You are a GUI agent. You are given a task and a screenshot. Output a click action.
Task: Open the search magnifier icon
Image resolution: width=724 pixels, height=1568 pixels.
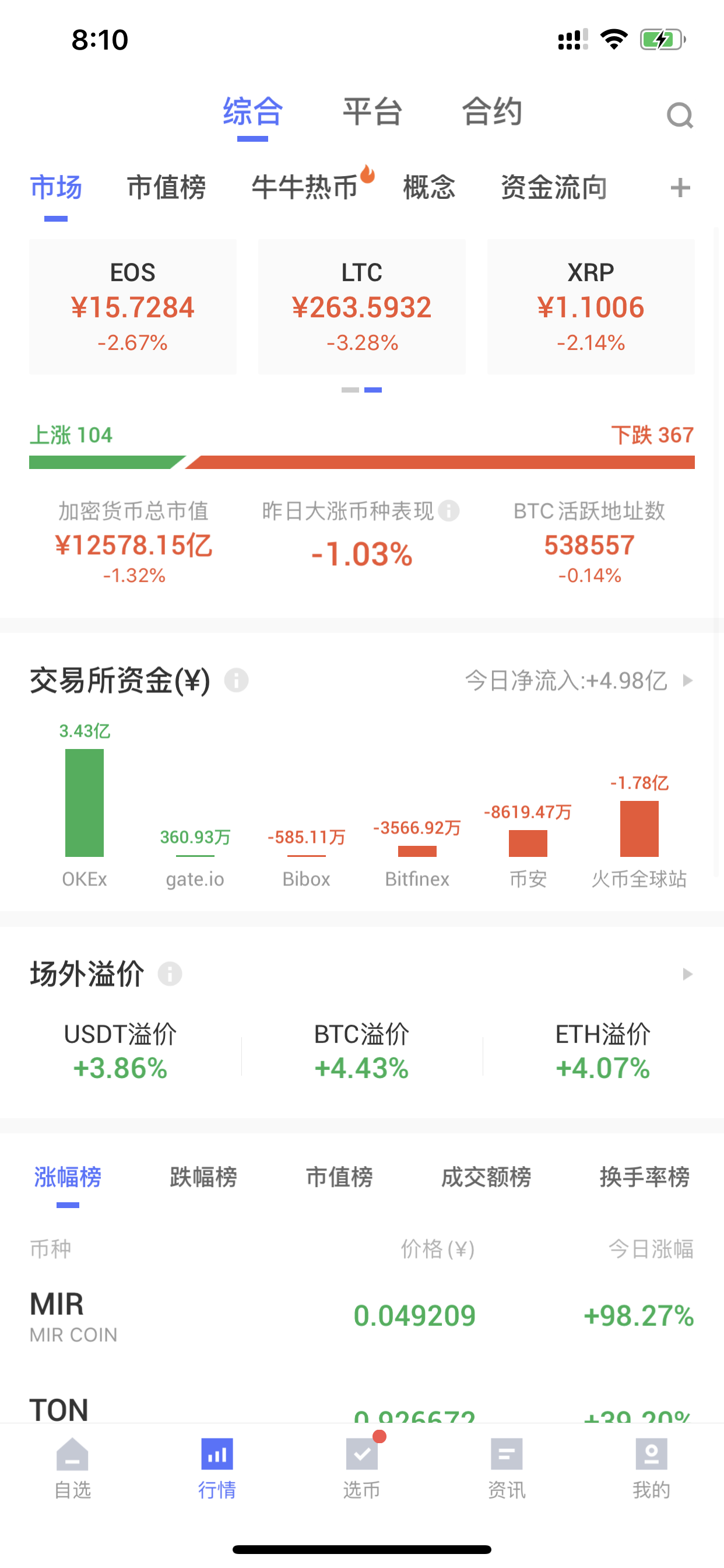click(x=680, y=115)
